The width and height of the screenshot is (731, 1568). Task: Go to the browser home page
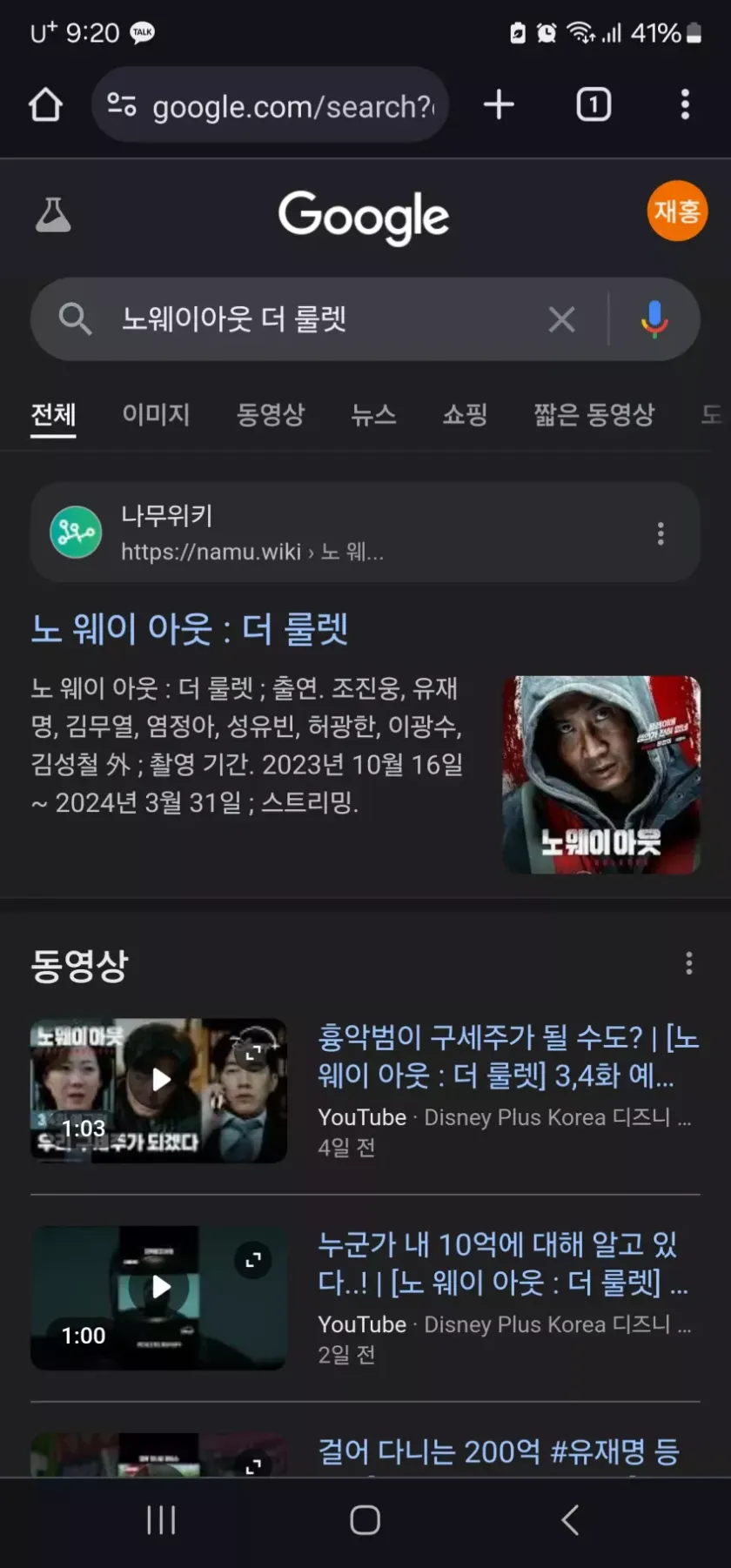click(45, 105)
